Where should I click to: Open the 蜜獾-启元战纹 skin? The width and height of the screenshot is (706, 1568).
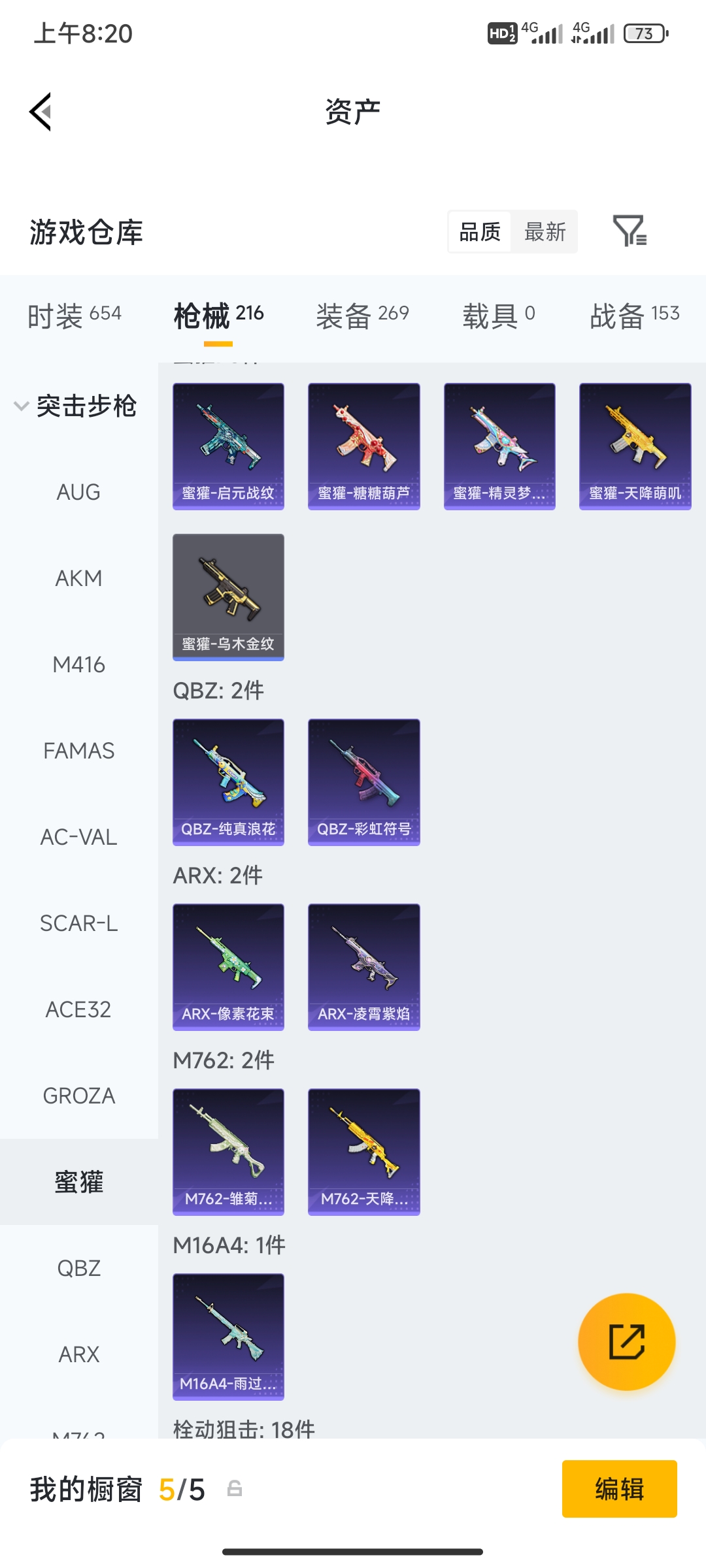(228, 446)
